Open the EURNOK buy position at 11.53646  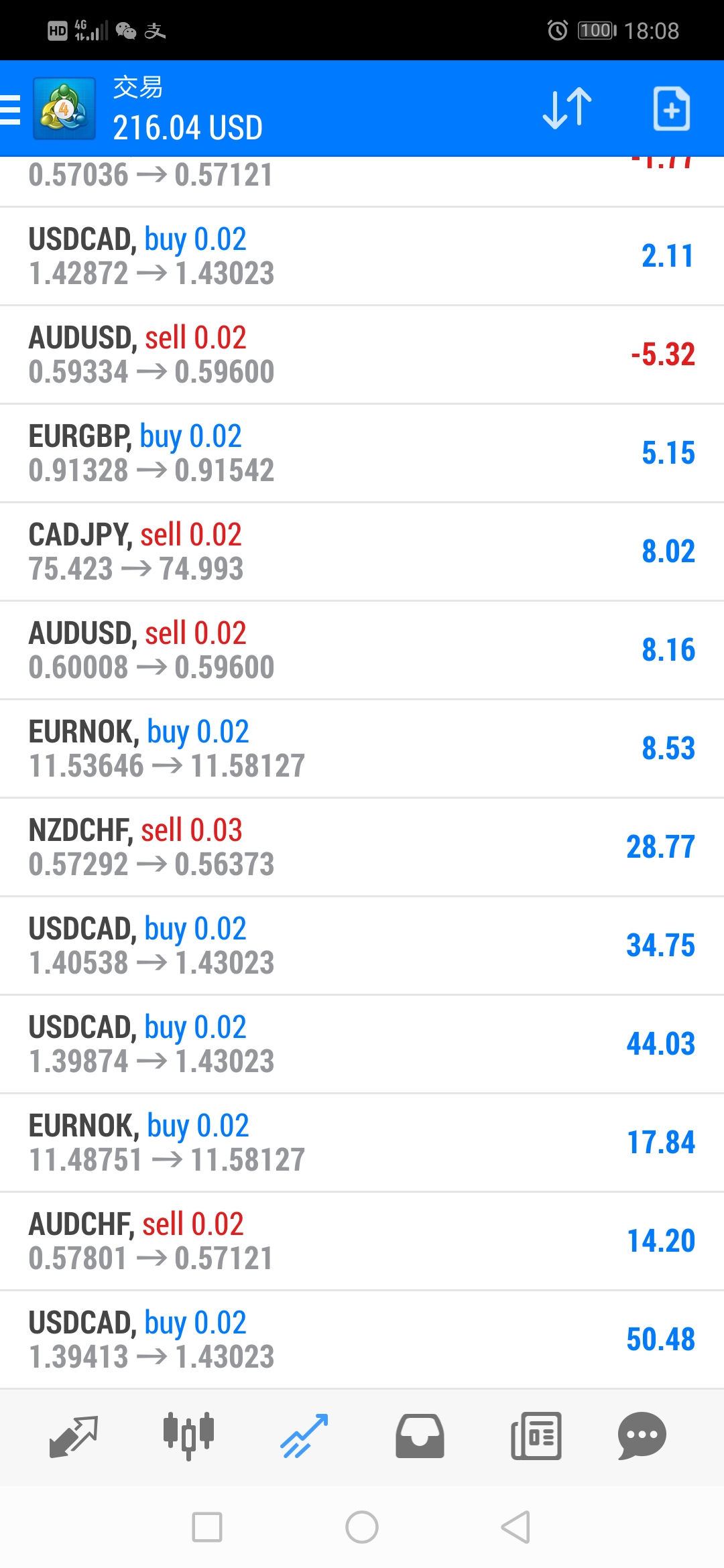[x=362, y=748]
